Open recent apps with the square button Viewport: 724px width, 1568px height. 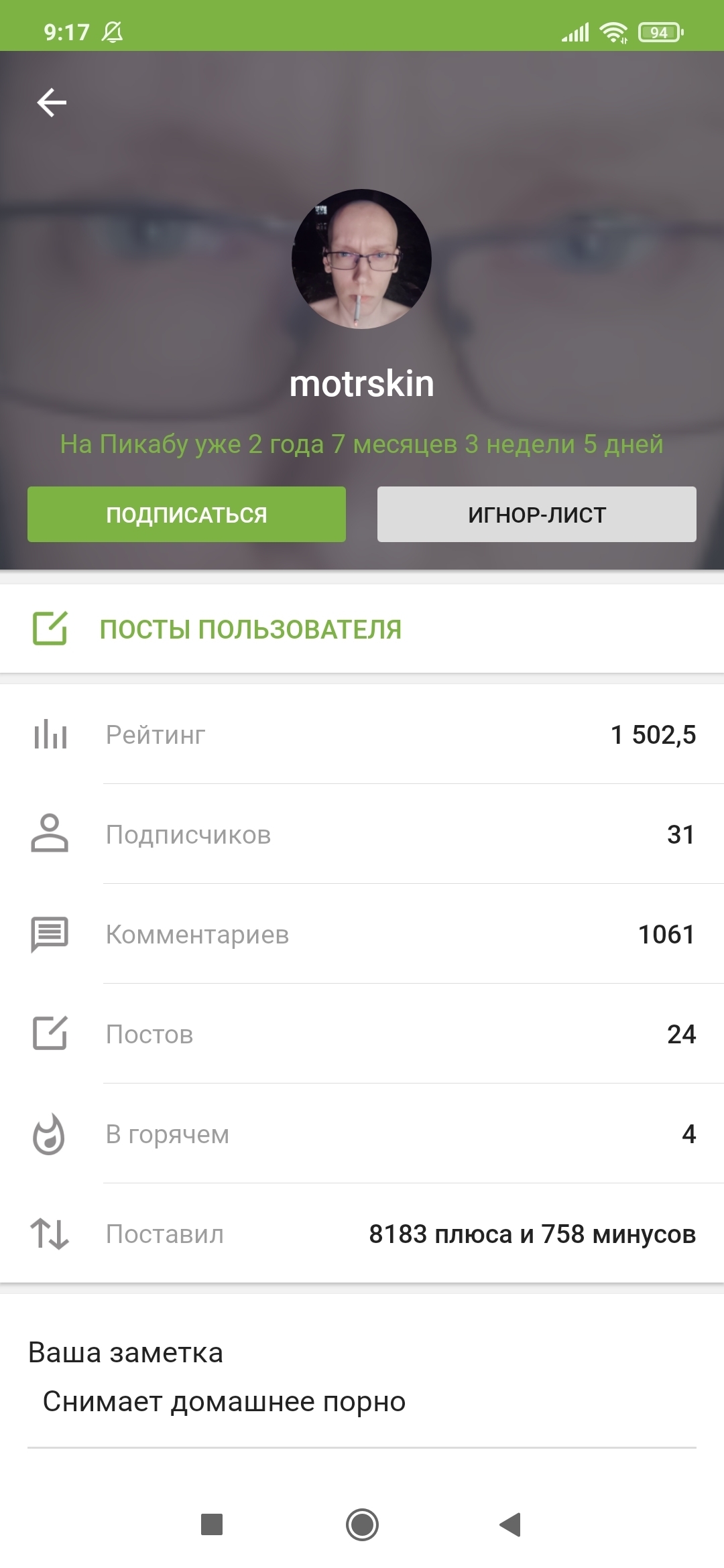click(x=212, y=1524)
